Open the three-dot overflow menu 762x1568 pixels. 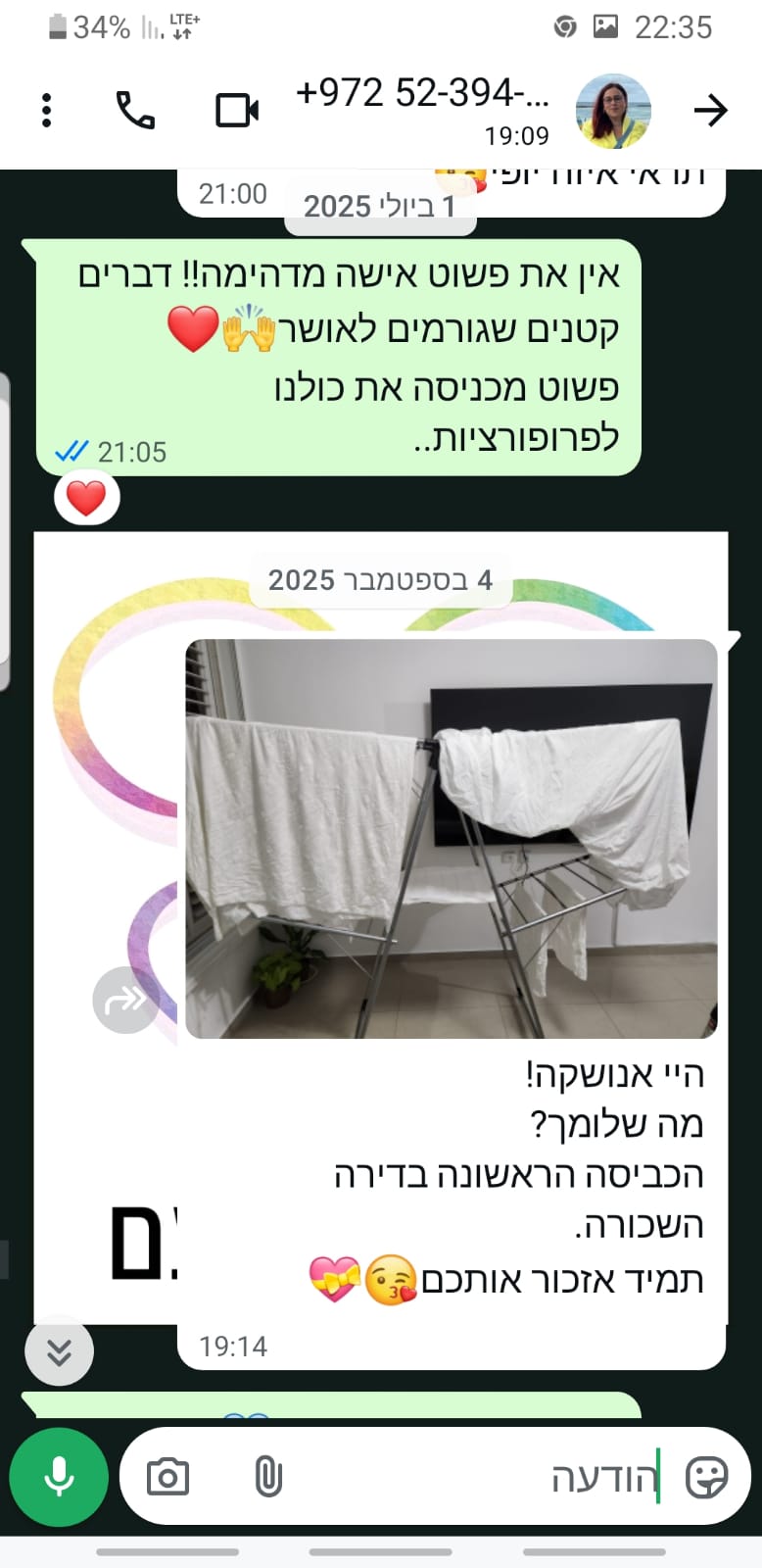(46, 111)
